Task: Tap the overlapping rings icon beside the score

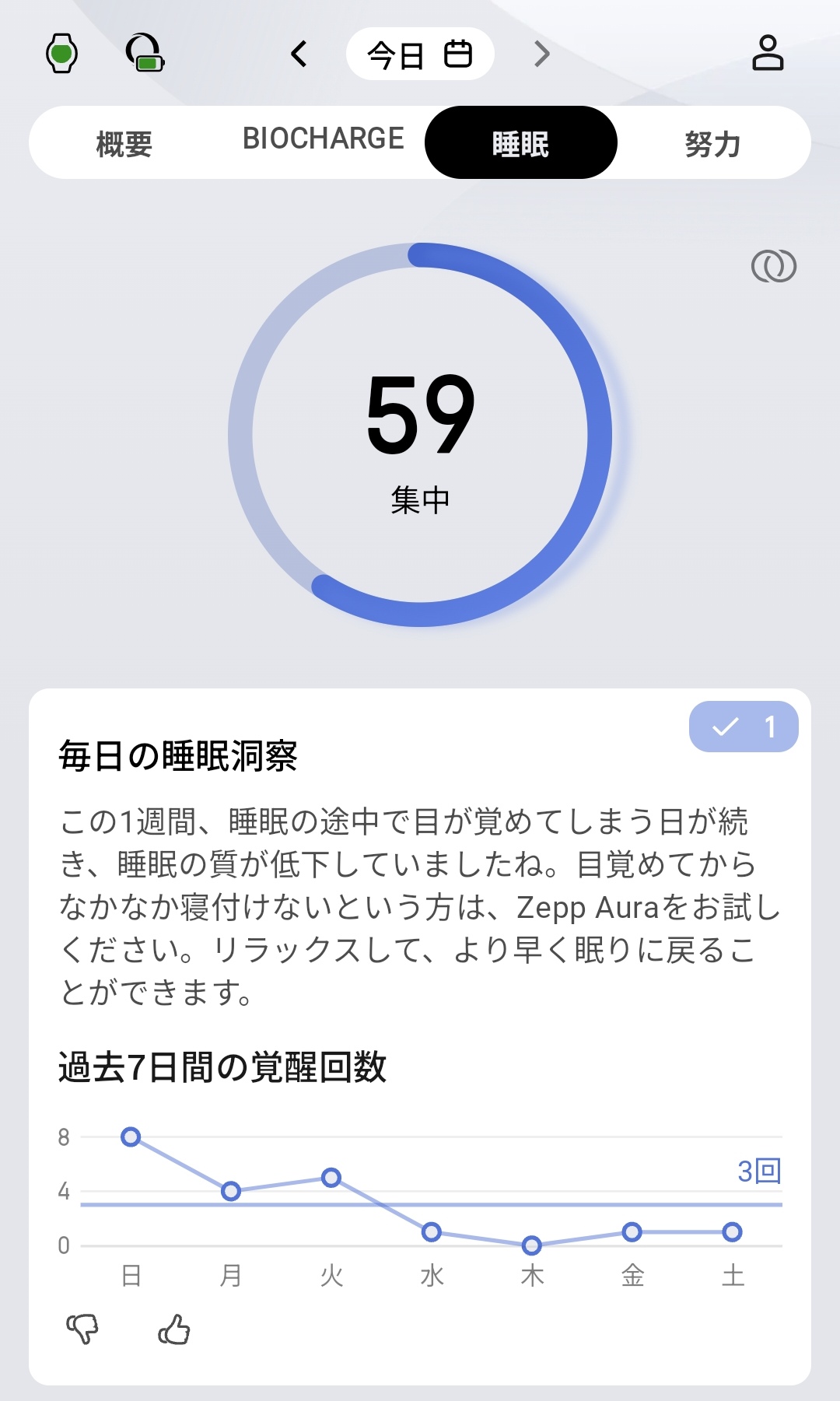Action: (x=773, y=266)
